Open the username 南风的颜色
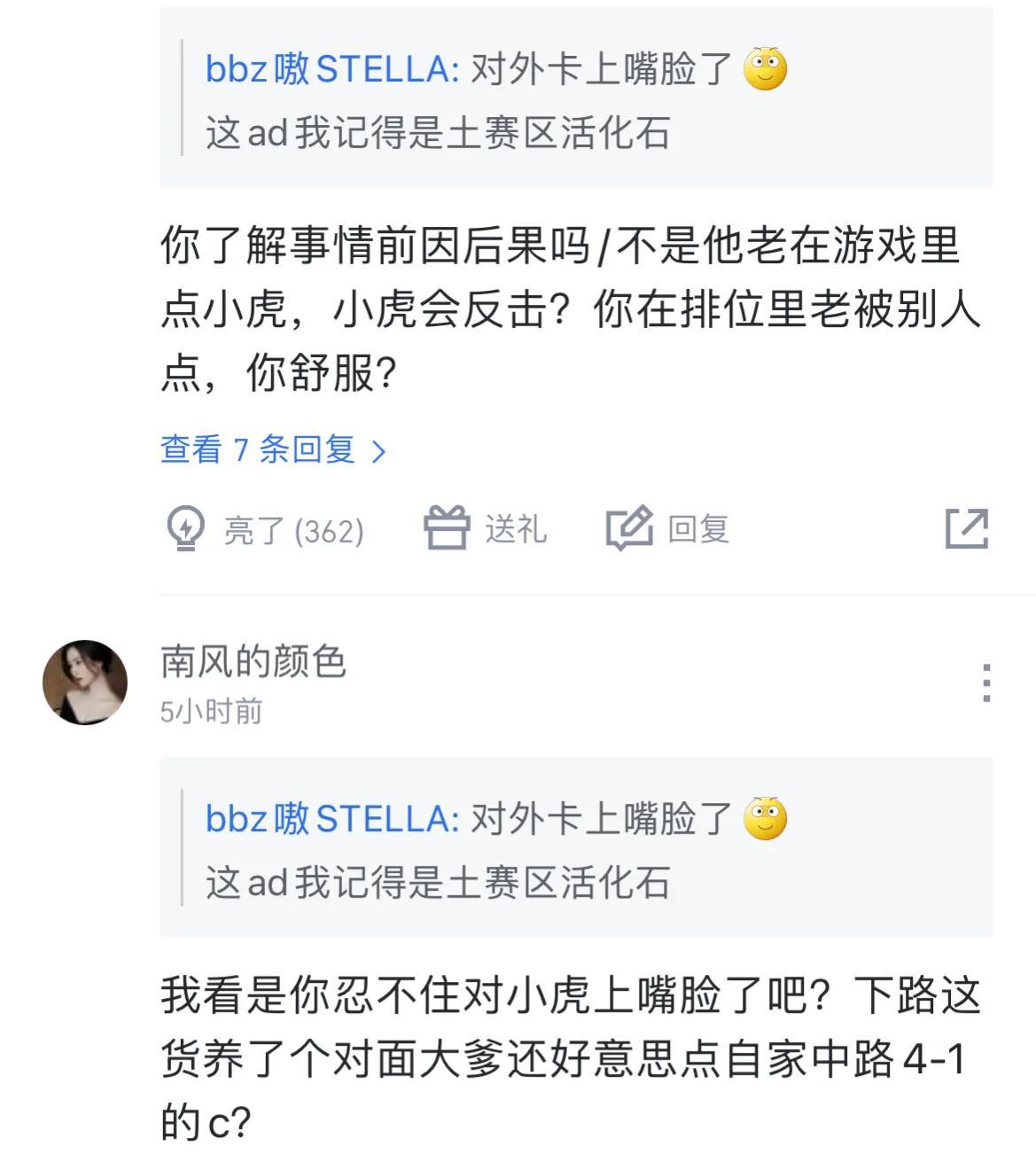 tap(253, 661)
